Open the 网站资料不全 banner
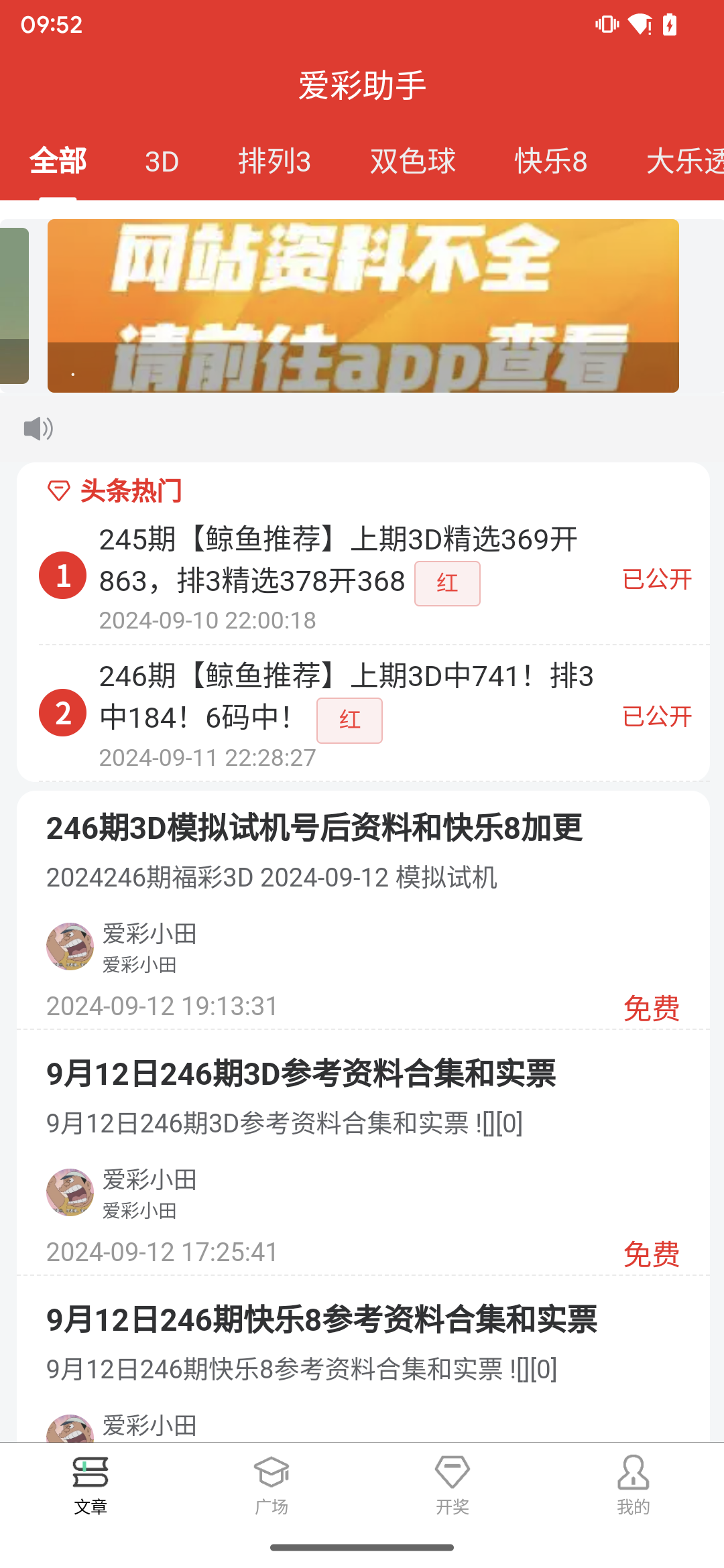 coord(363,306)
